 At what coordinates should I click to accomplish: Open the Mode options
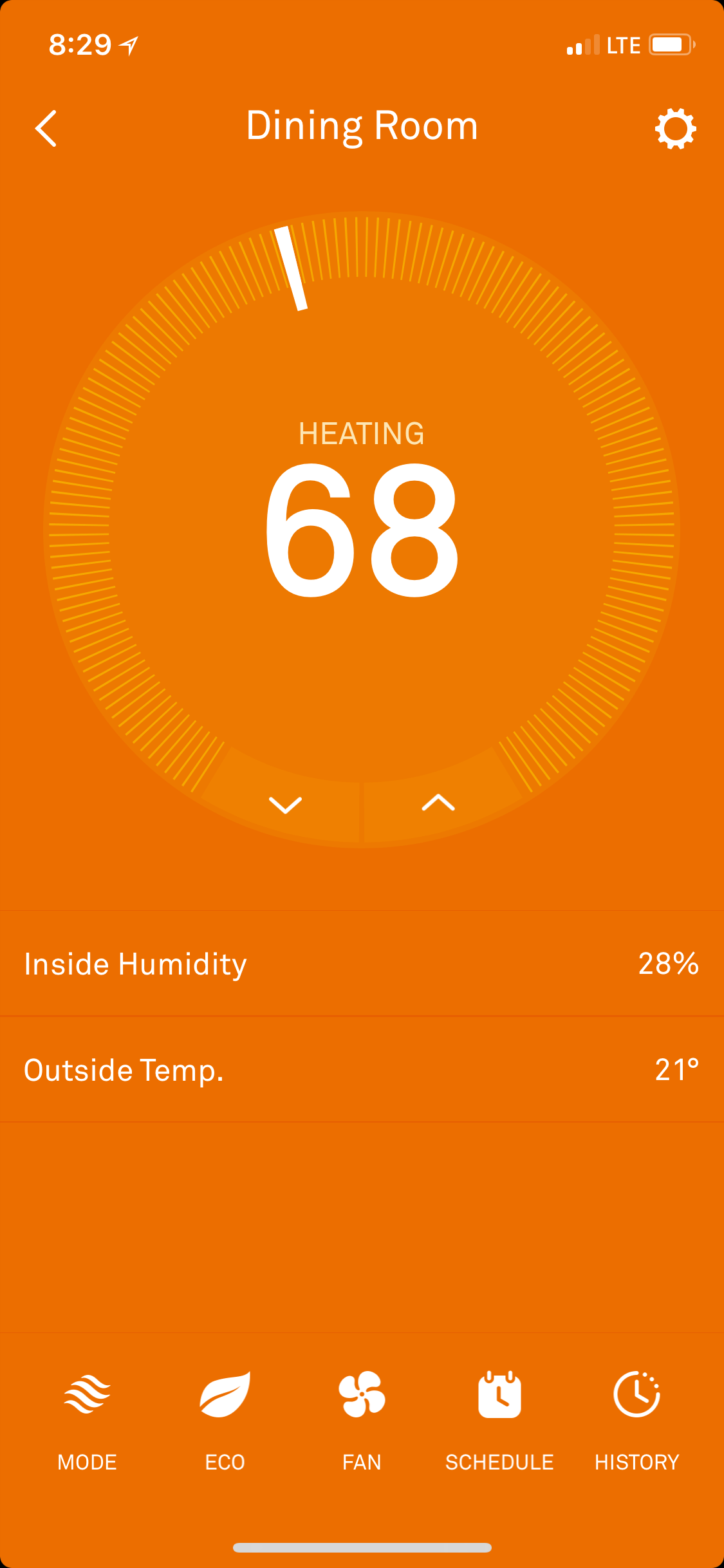(x=87, y=1415)
